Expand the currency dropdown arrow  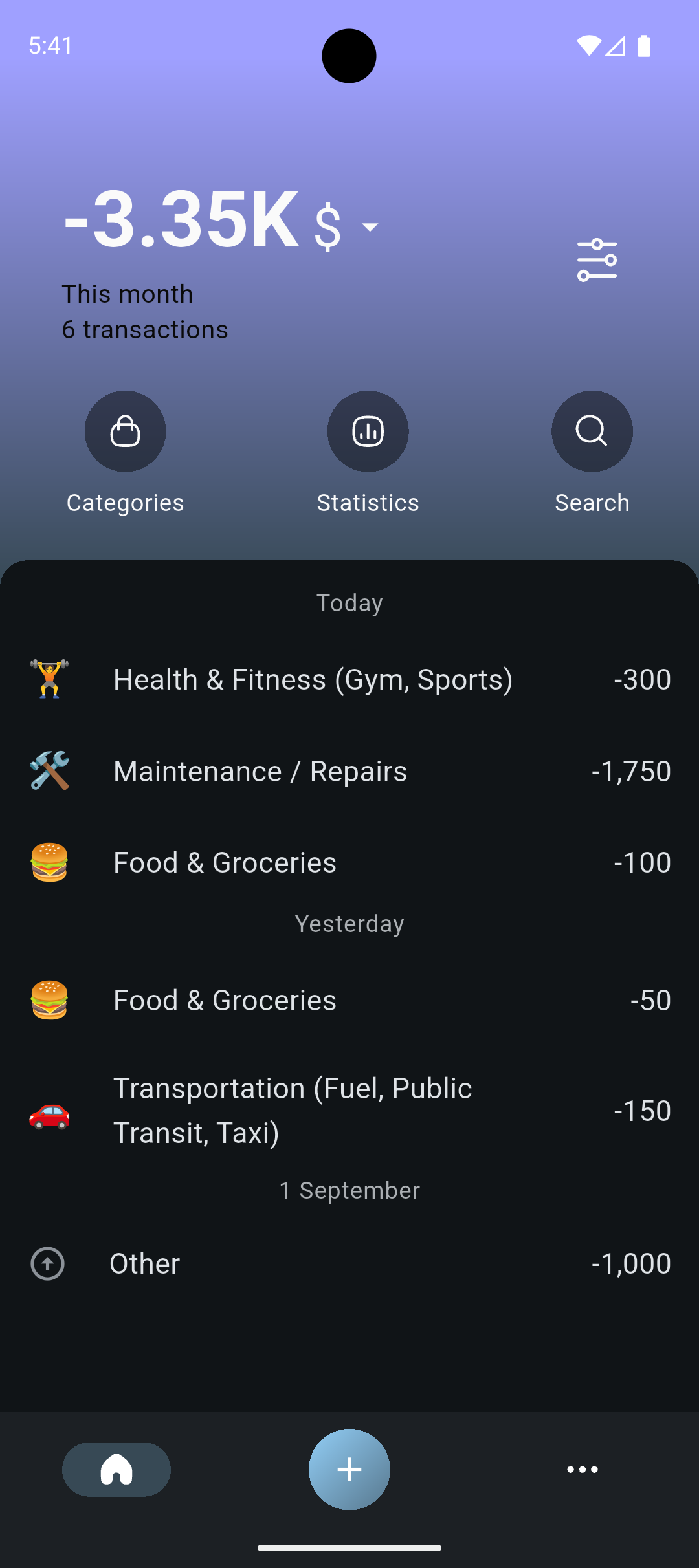(x=370, y=226)
